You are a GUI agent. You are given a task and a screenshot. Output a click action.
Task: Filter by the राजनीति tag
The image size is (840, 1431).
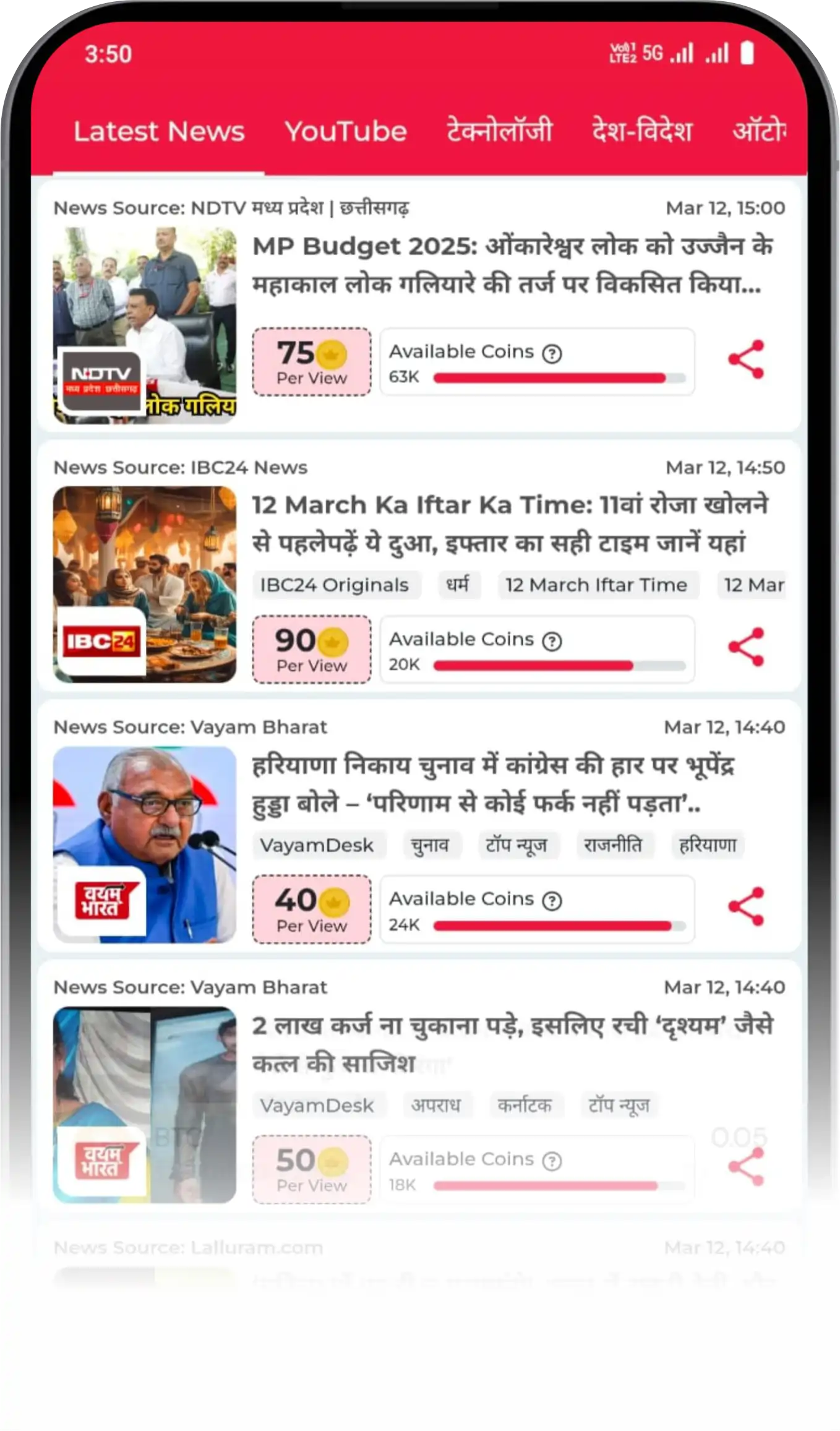tap(613, 845)
